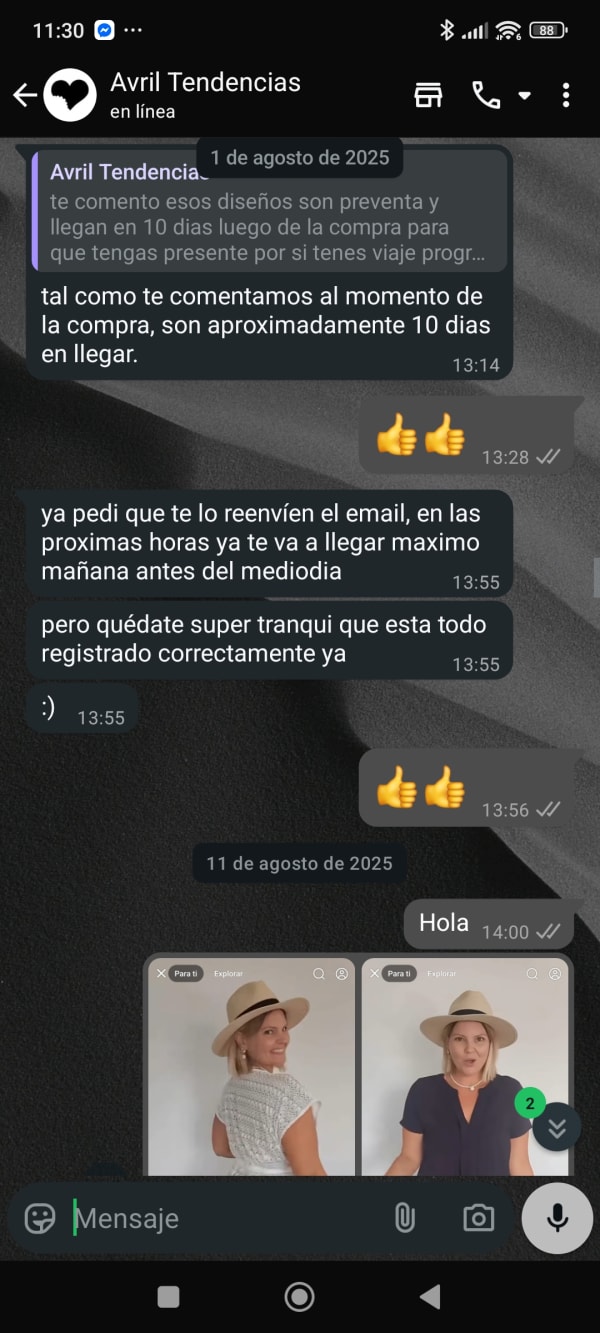Open the emoji and sticker picker

[40, 1218]
